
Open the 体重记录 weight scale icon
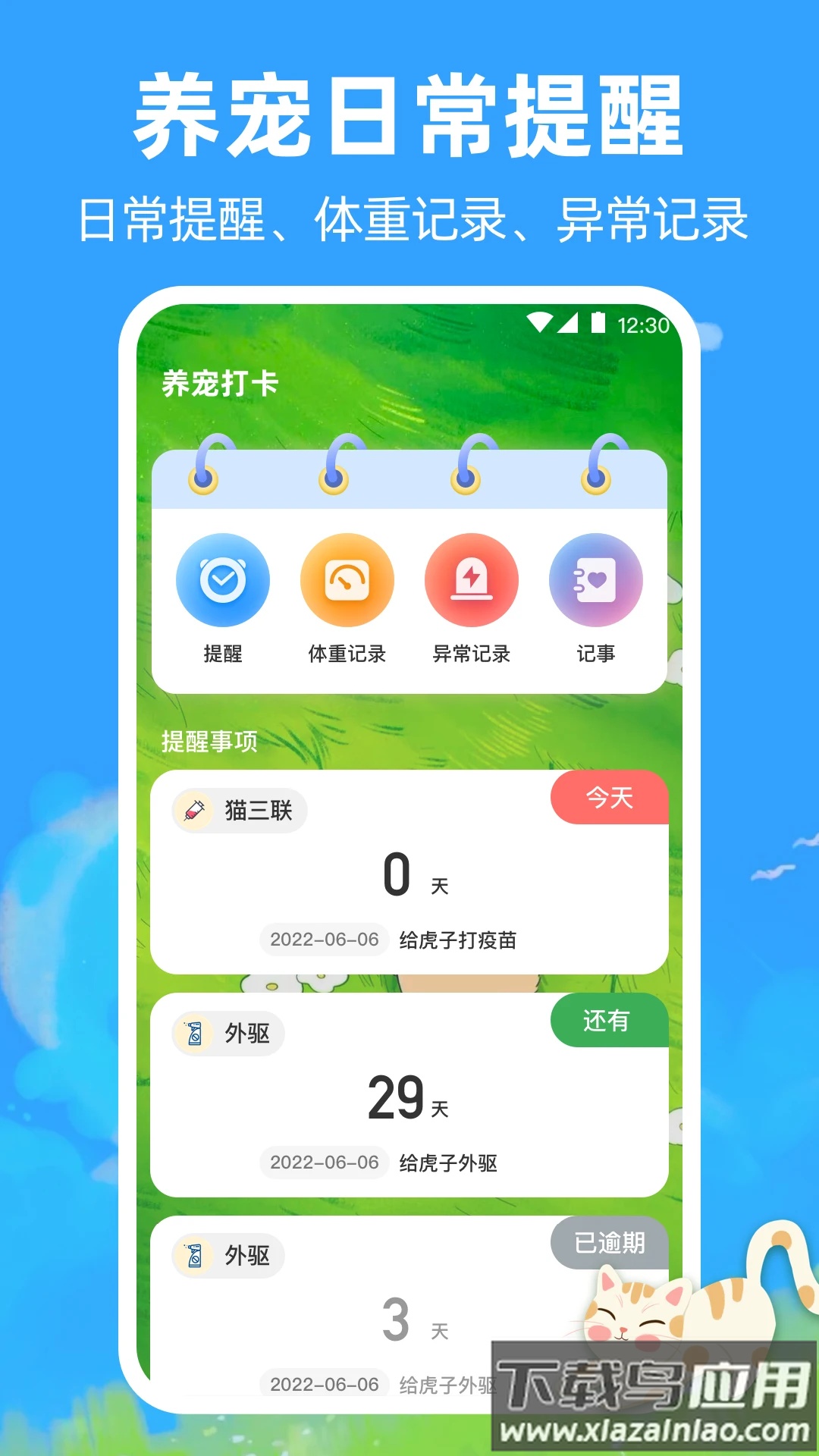(x=347, y=579)
